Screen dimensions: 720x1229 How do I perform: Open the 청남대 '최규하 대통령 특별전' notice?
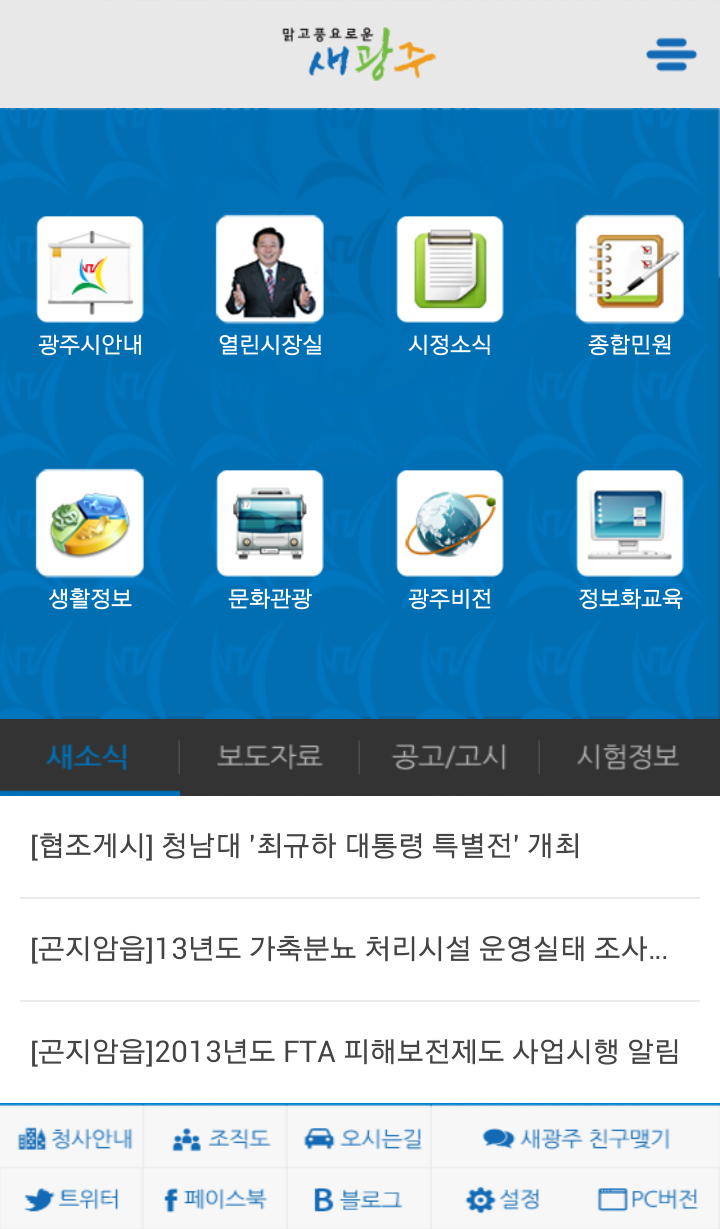coord(305,846)
